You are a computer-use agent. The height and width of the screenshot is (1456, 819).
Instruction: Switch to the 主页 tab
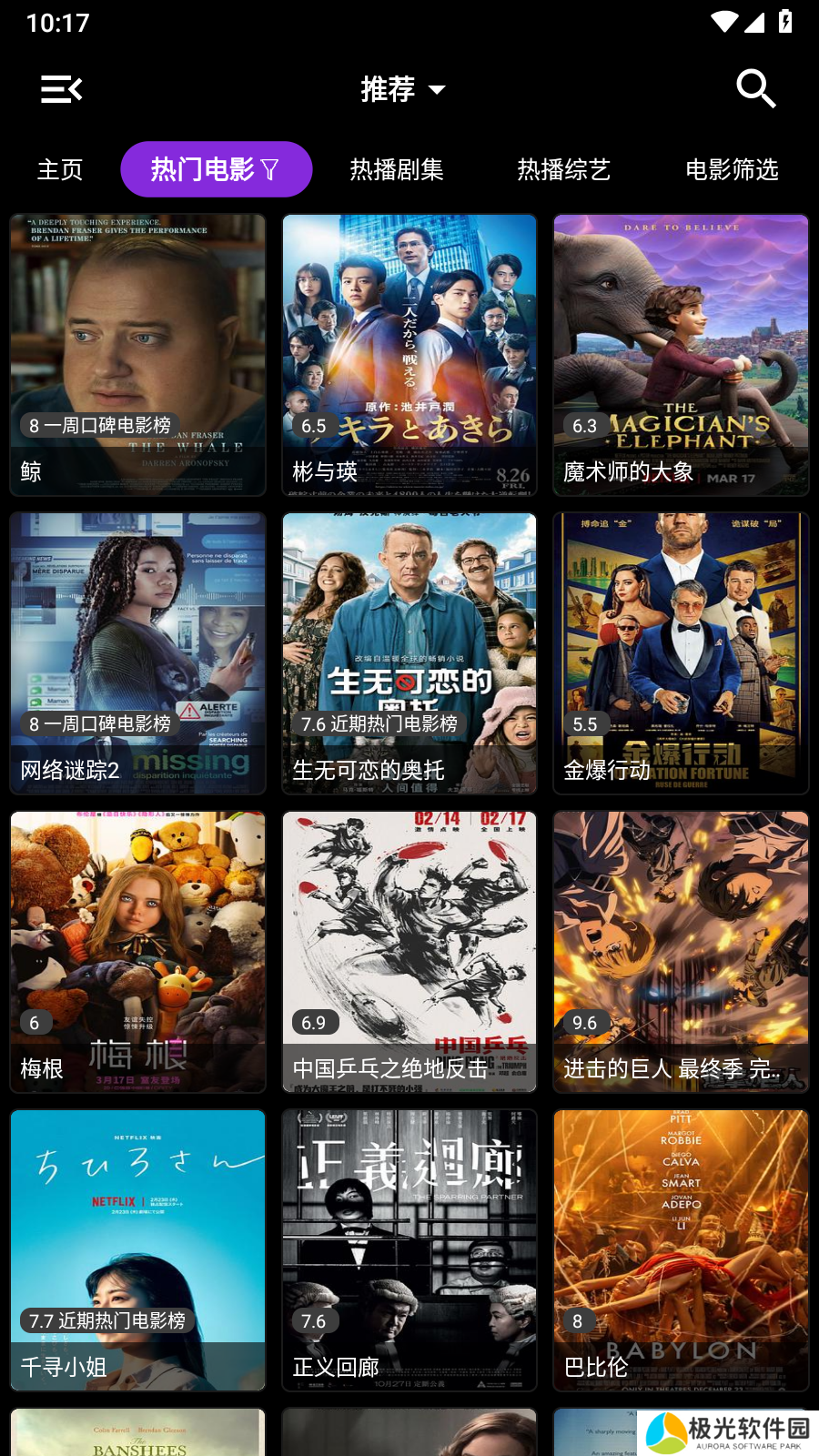tap(60, 169)
